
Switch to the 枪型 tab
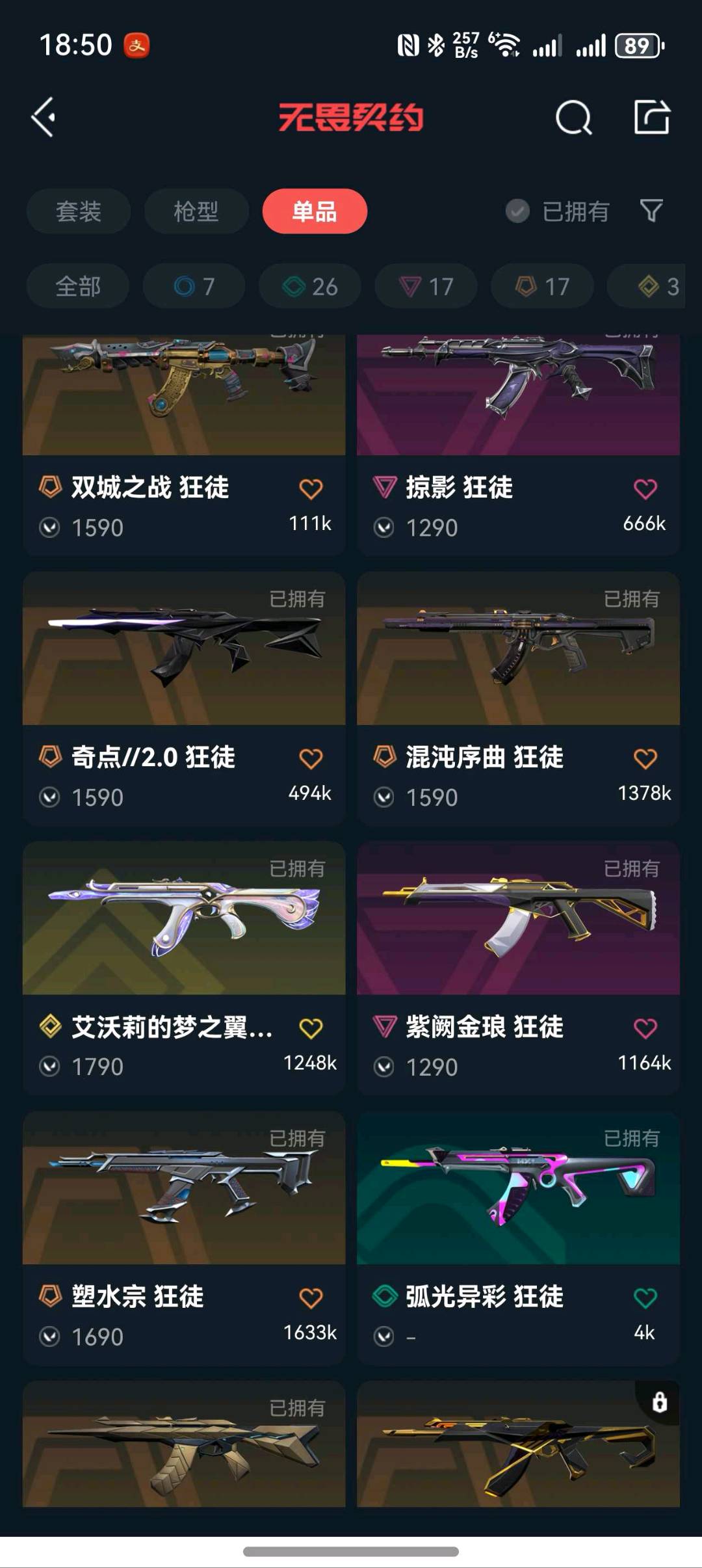pyautogui.click(x=196, y=211)
